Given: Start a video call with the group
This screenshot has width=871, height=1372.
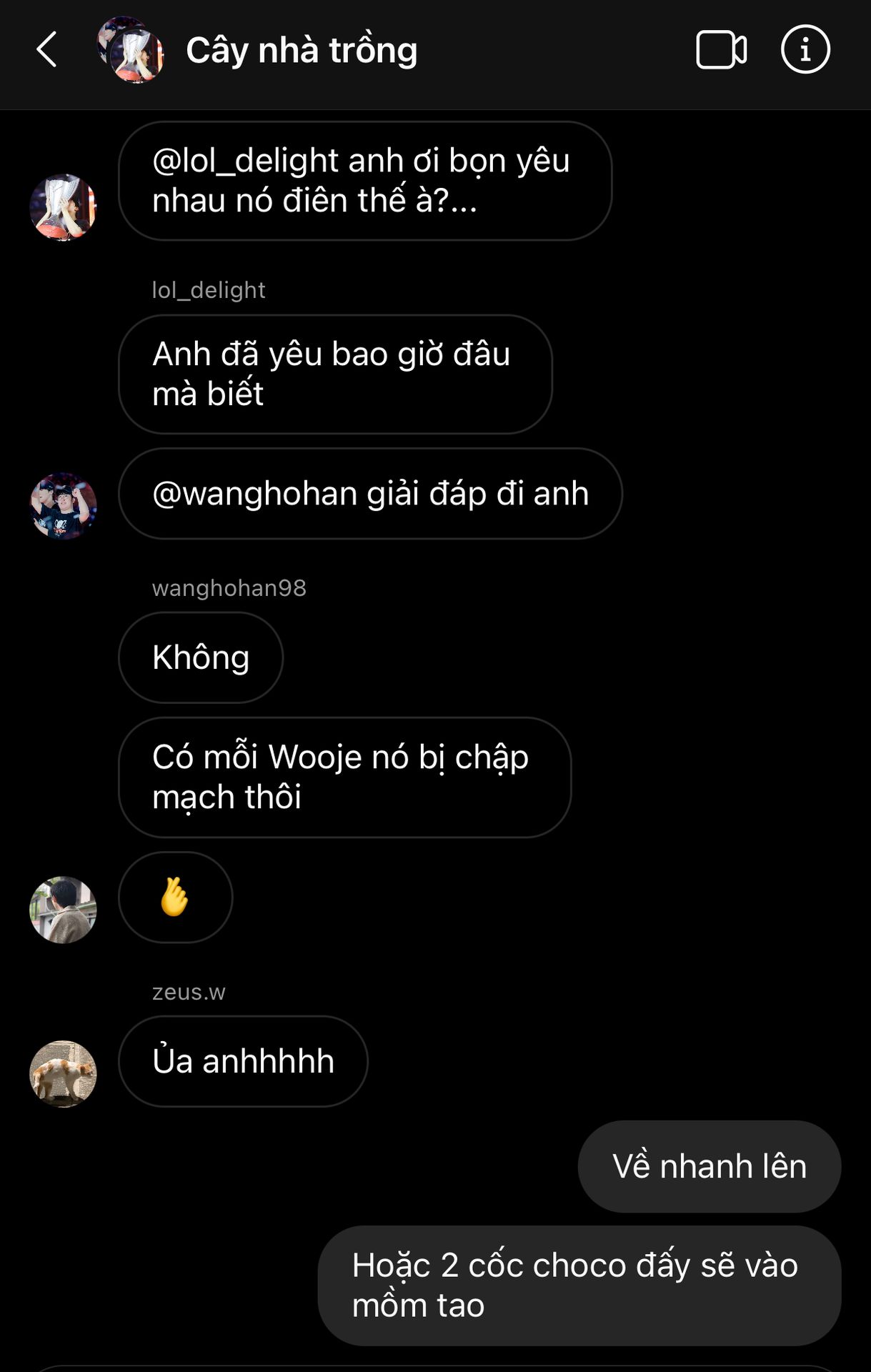Looking at the screenshot, I should (721, 50).
